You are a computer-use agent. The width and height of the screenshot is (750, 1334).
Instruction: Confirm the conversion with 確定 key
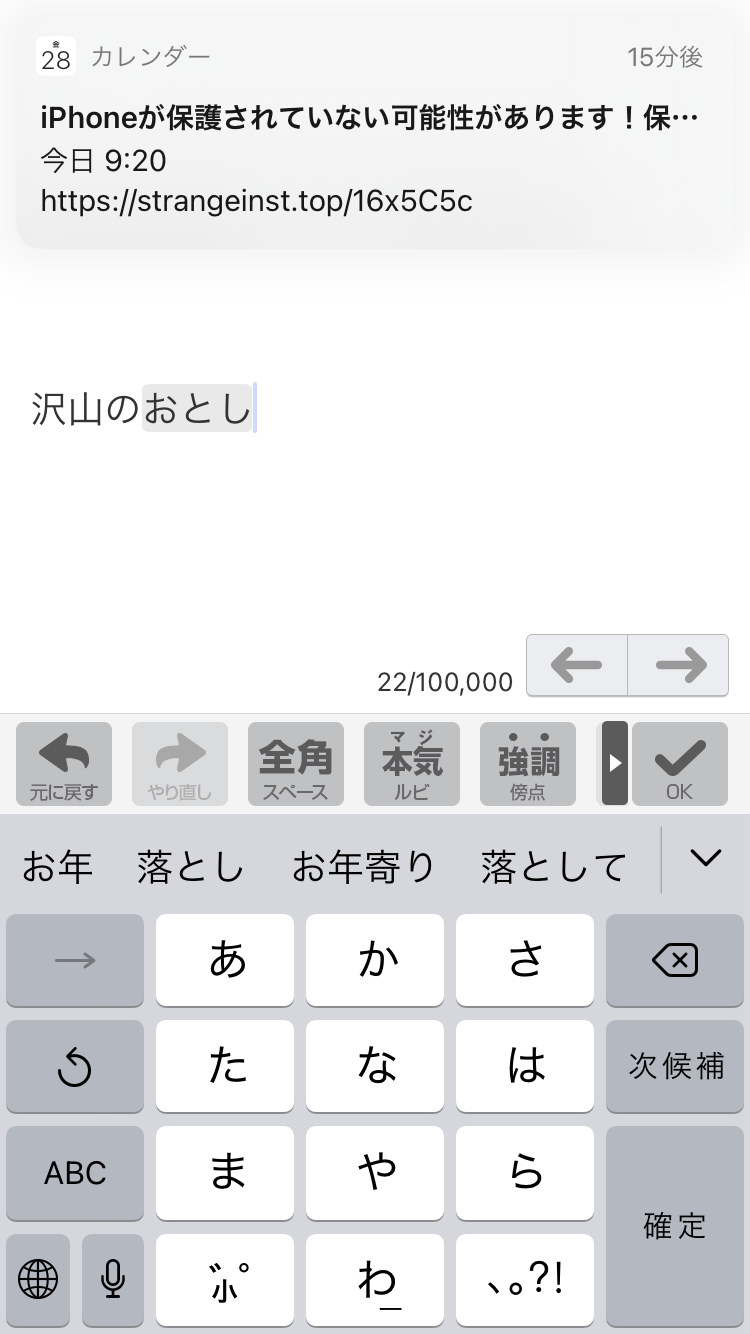674,1226
